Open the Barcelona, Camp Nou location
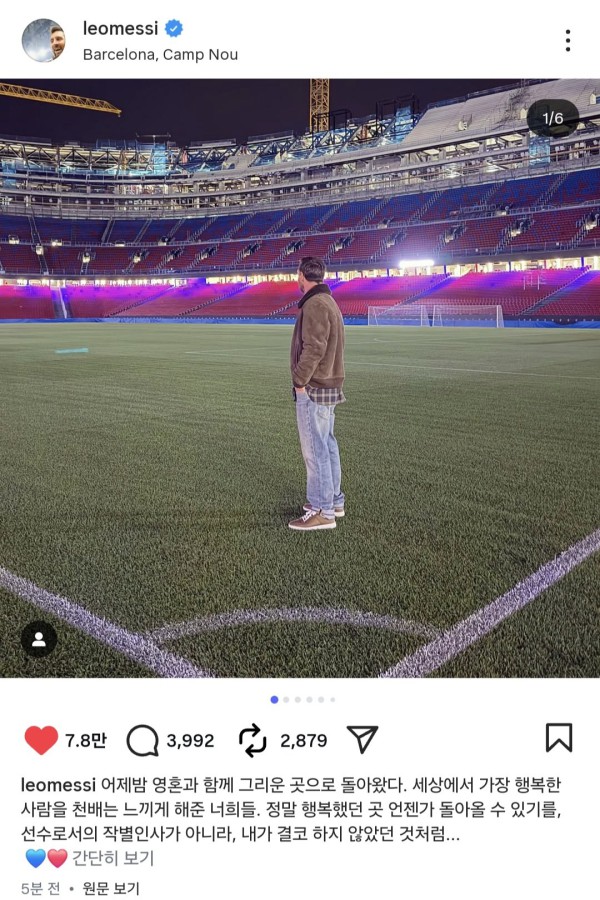 click(160, 54)
